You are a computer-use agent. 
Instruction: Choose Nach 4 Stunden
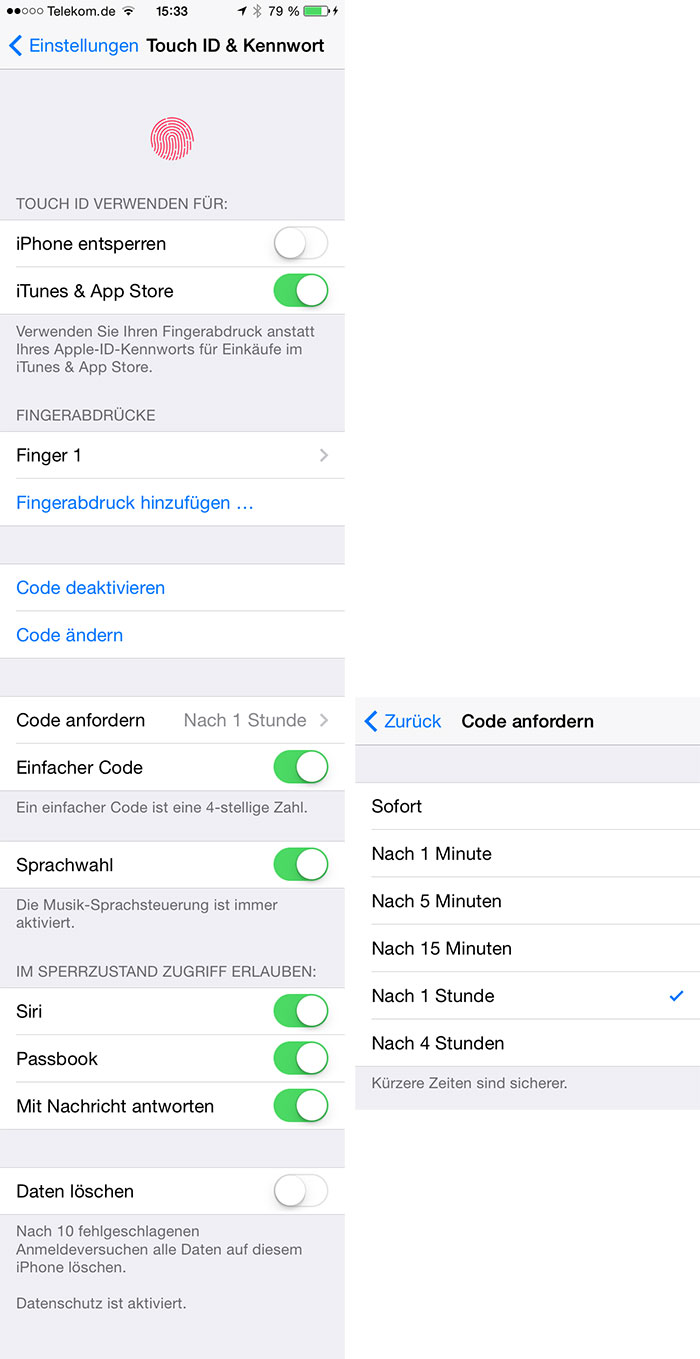(x=527, y=1043)
